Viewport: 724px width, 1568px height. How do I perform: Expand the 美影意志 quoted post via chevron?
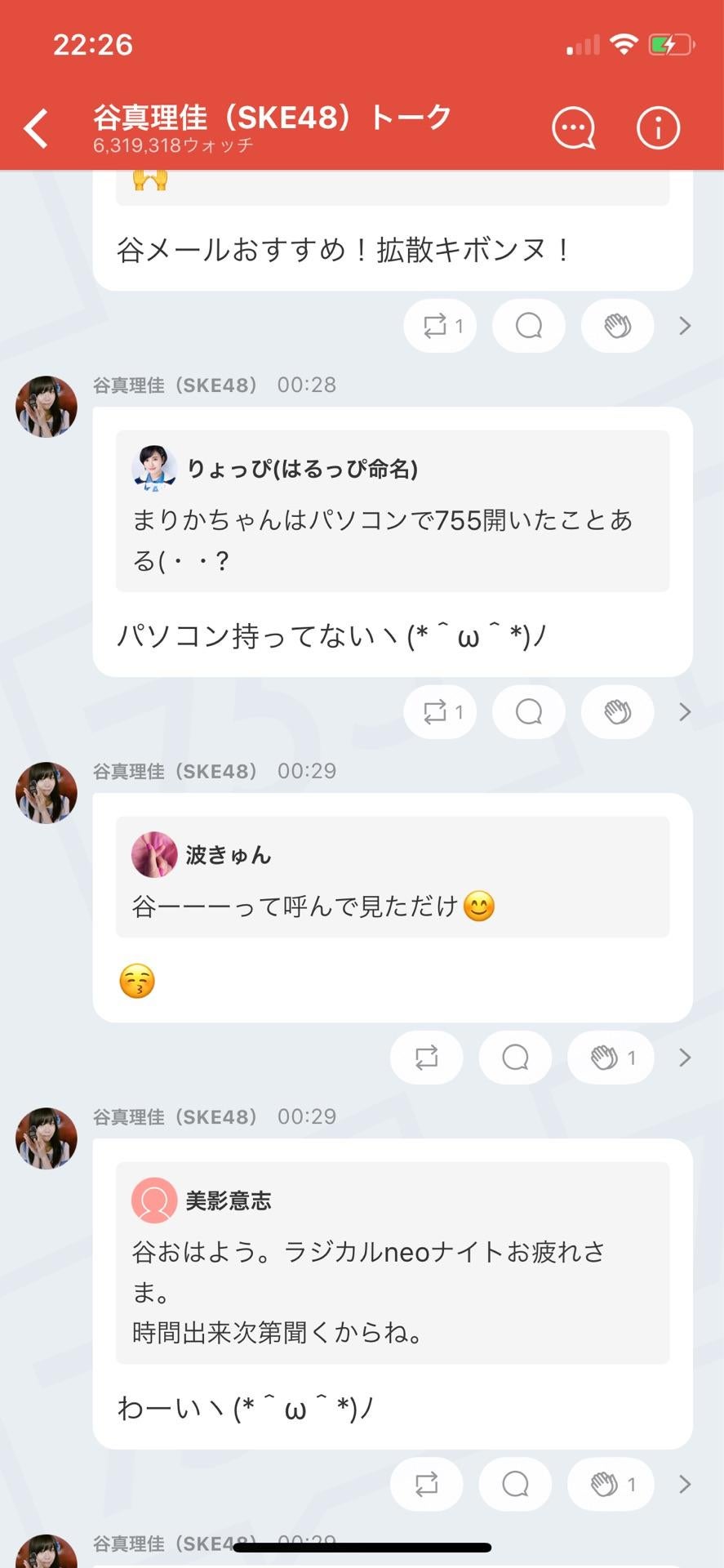(x=684, y=1484)
